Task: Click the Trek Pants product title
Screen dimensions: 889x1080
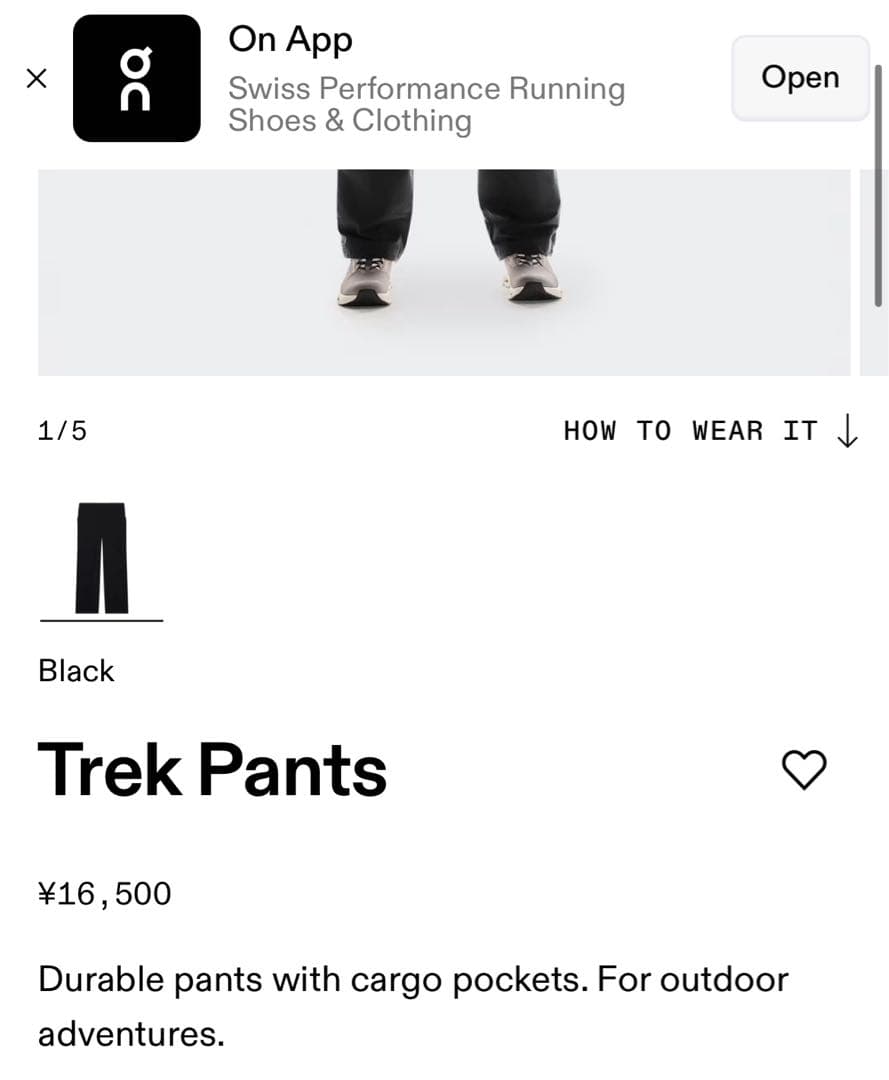Action: pyautogui.click(x=212, y=770)
